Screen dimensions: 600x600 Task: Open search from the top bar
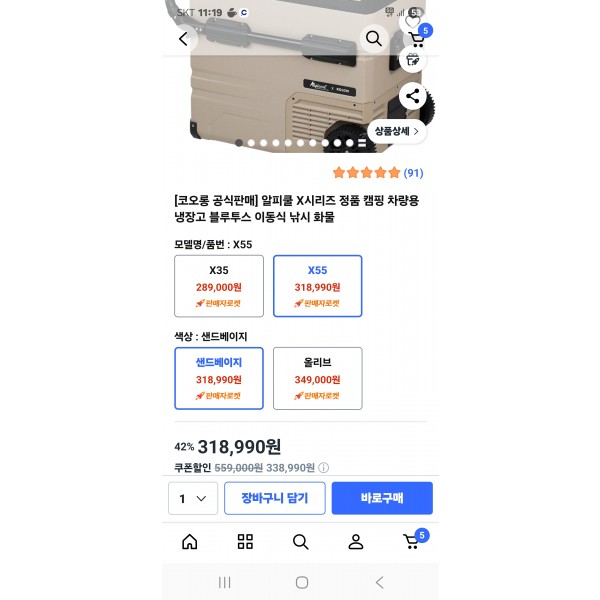[x=374, y=39]
